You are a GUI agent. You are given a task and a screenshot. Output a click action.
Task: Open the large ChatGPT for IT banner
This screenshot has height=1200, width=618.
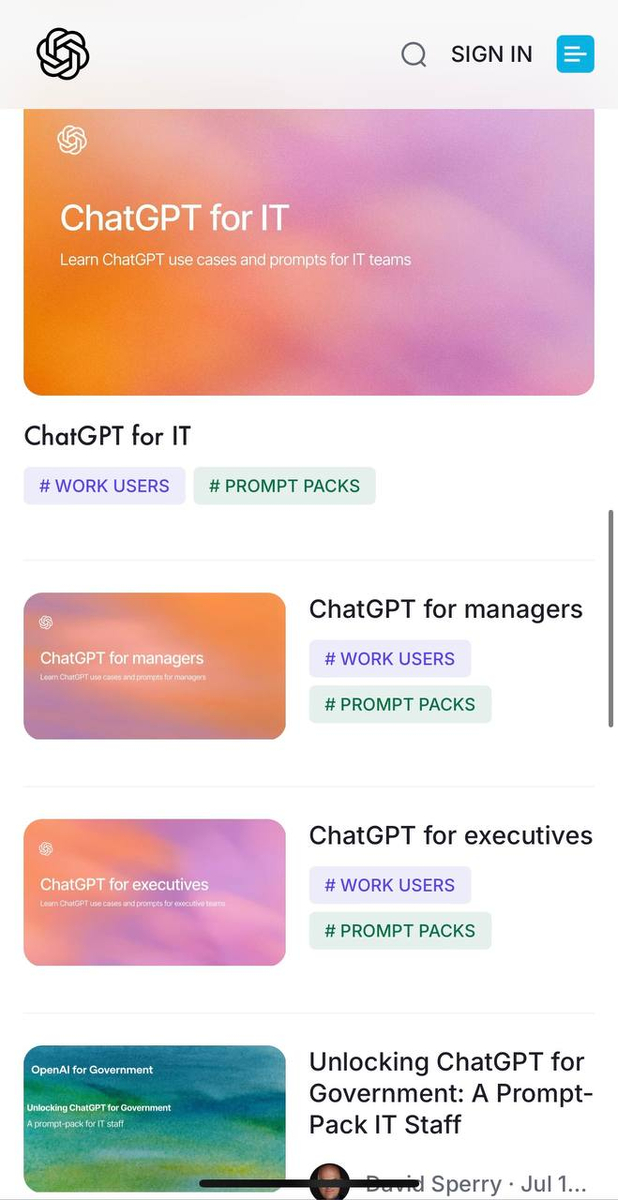coord(308,251)
